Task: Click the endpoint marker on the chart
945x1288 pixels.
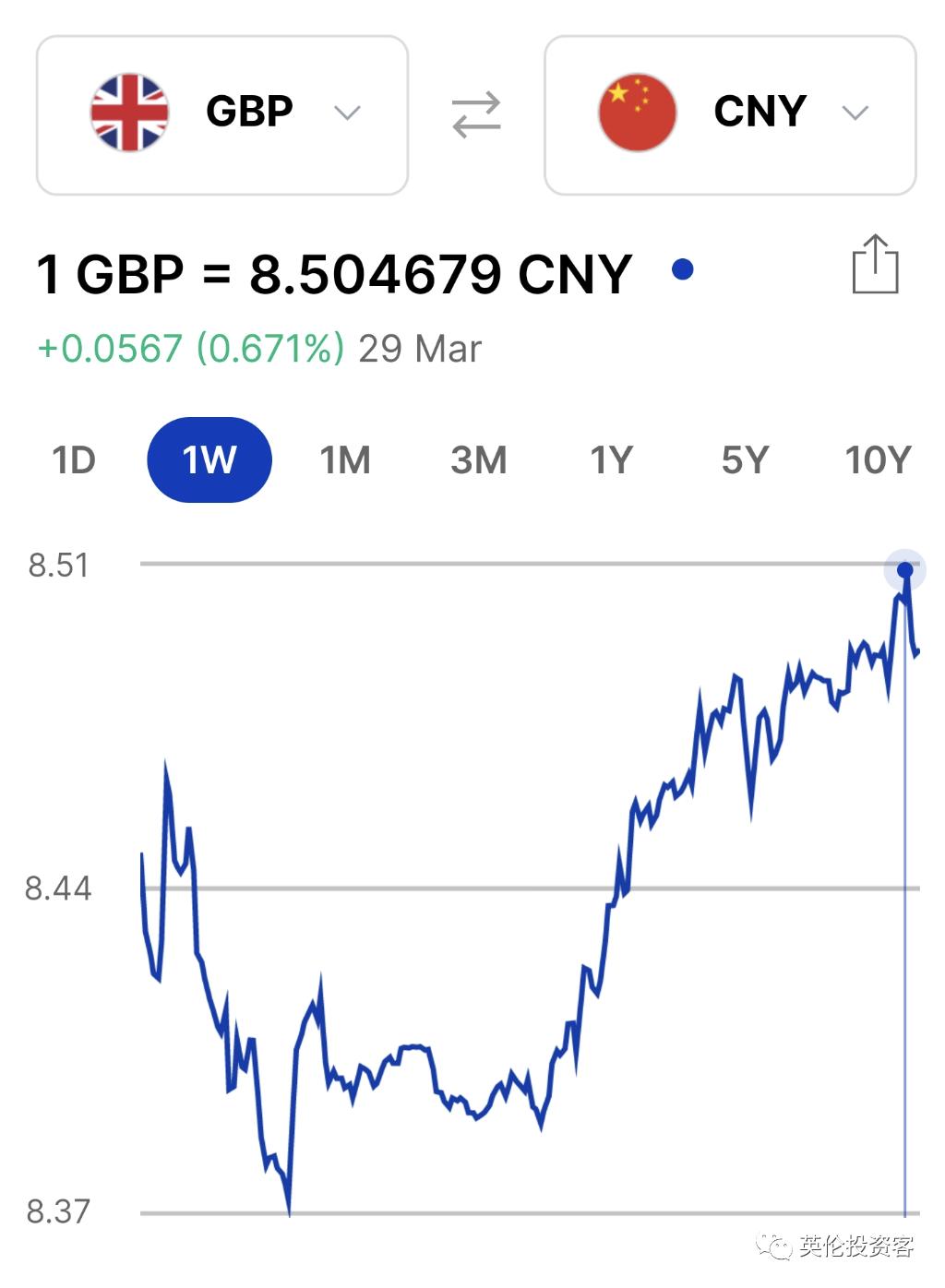Action: pos(904,571)
